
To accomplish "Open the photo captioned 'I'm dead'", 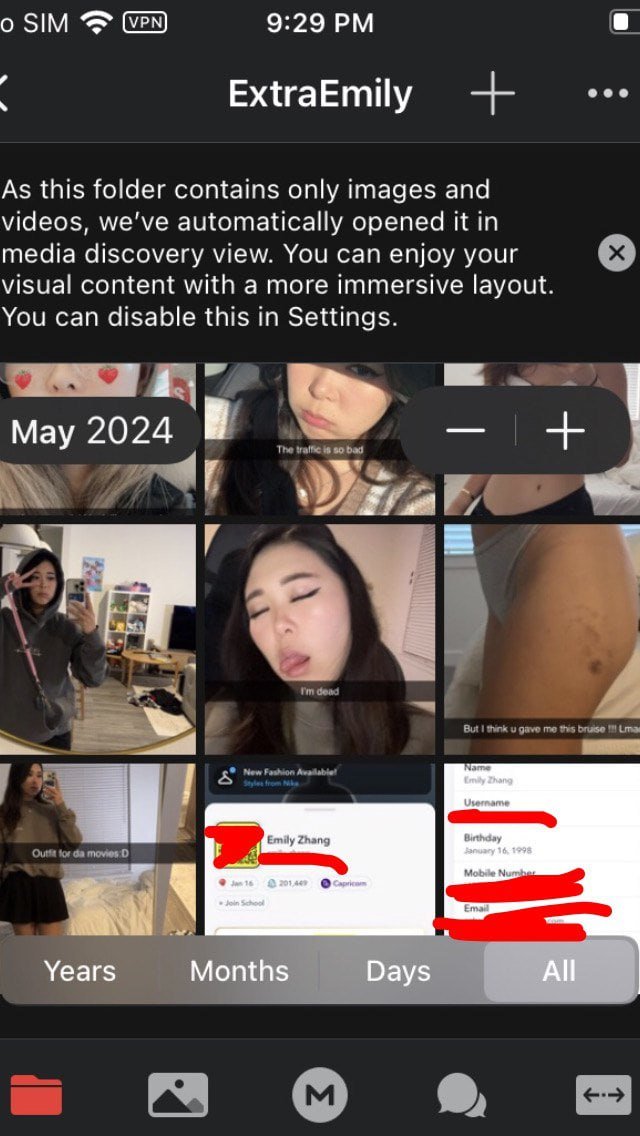I will pyautogui.click(x=320, y=638).
